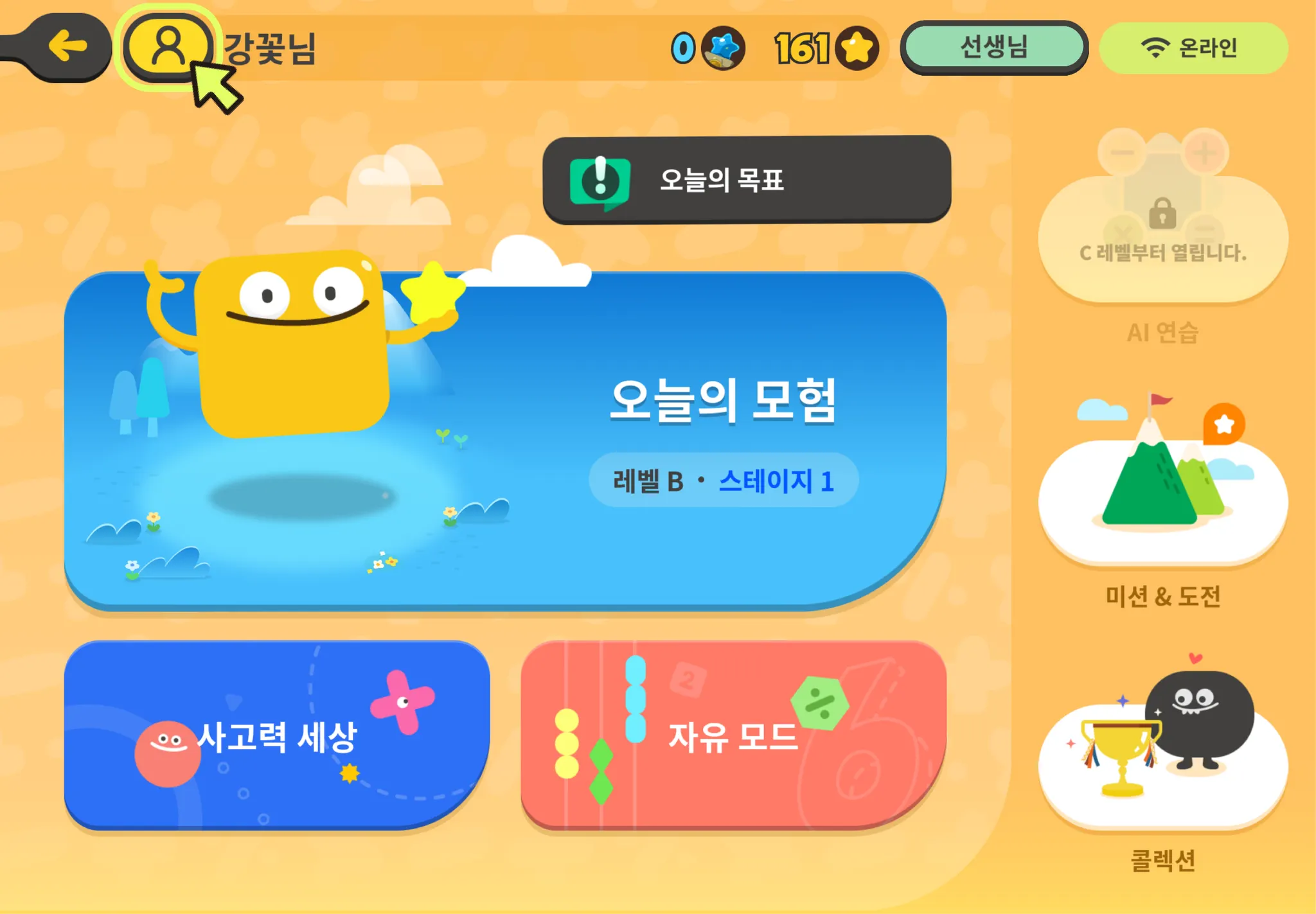Open 자유 모드 card
The width and height of the screenshot is (1316, 914).
coord(733,735)
